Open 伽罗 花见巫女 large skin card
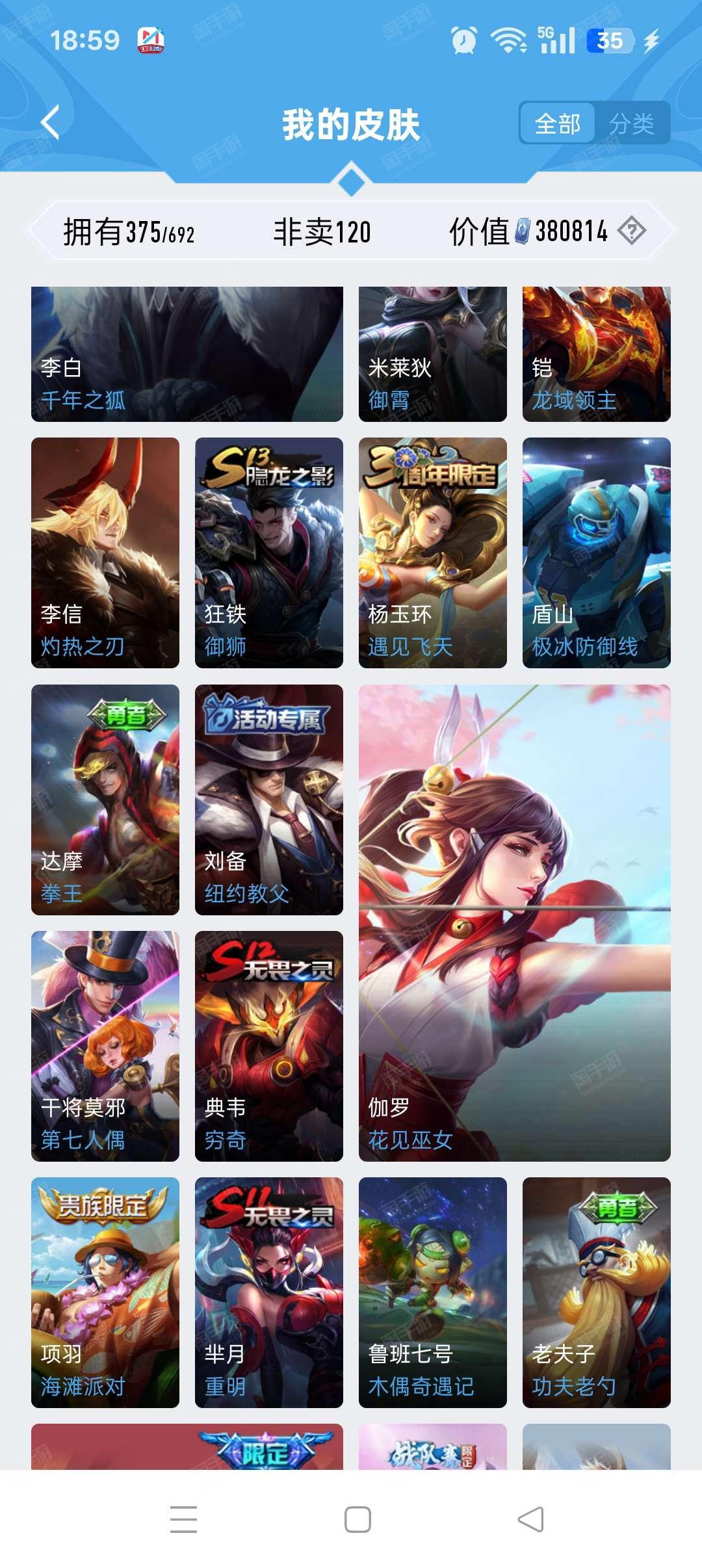This screenshot has height=1568, width=702. coord(515,923)
